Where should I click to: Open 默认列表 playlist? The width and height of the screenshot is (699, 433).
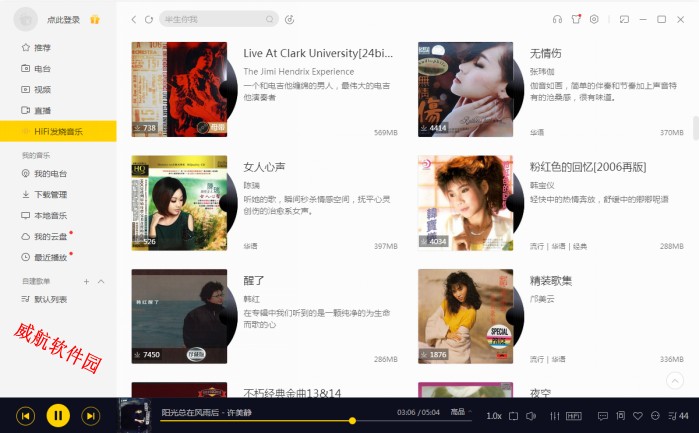[x=50, y=299]
